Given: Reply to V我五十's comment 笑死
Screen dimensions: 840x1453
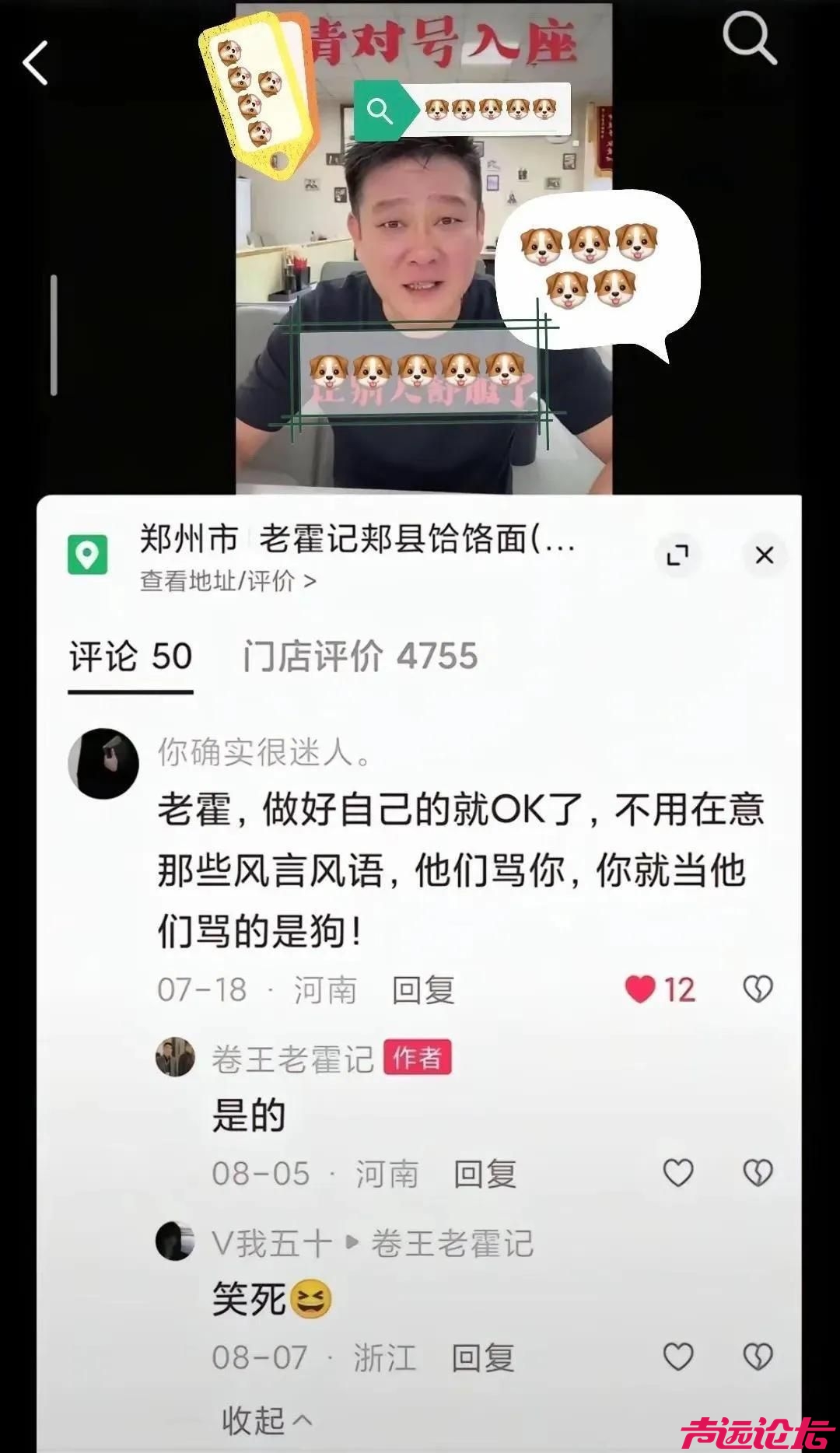Looking at the screenshot, I should point(483,1358).
